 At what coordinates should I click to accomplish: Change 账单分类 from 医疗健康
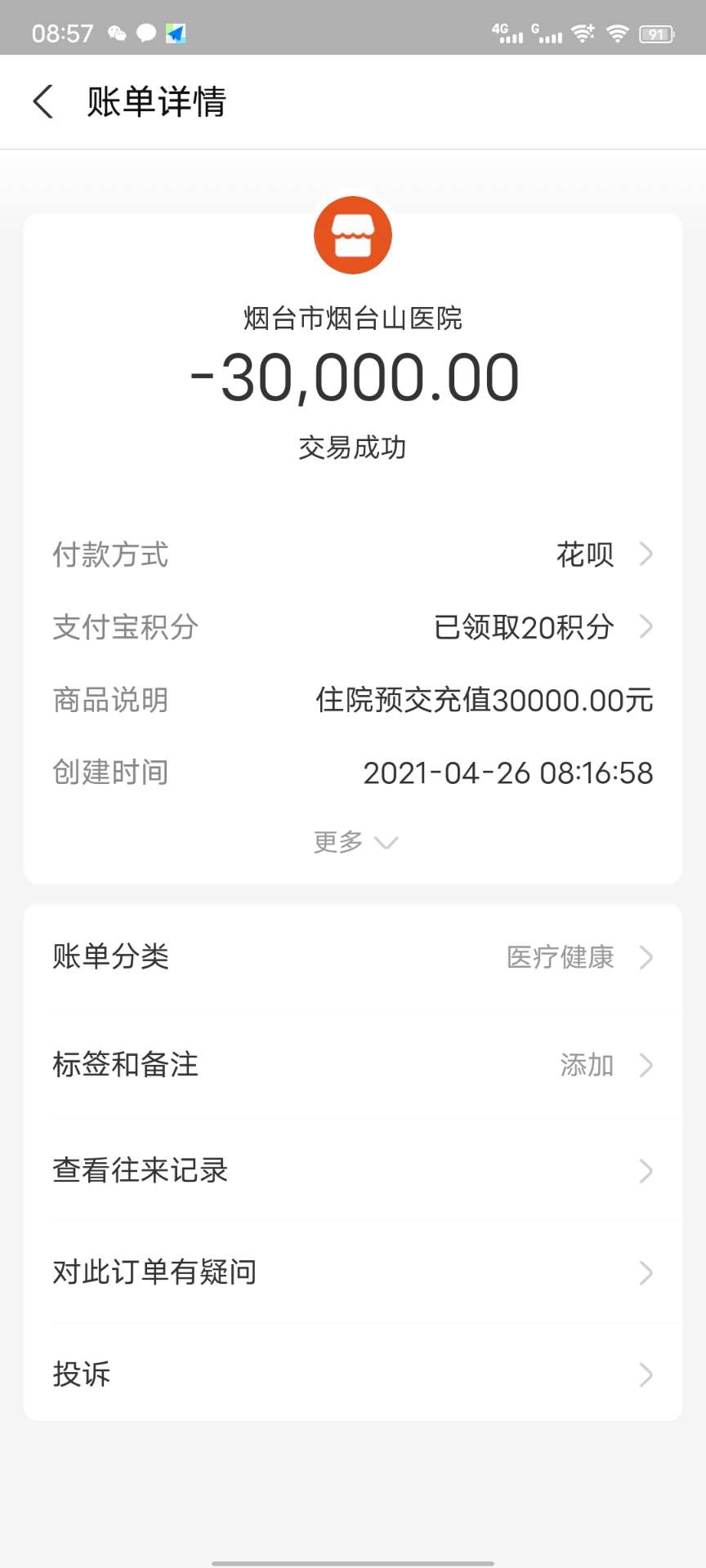point(353,957)
